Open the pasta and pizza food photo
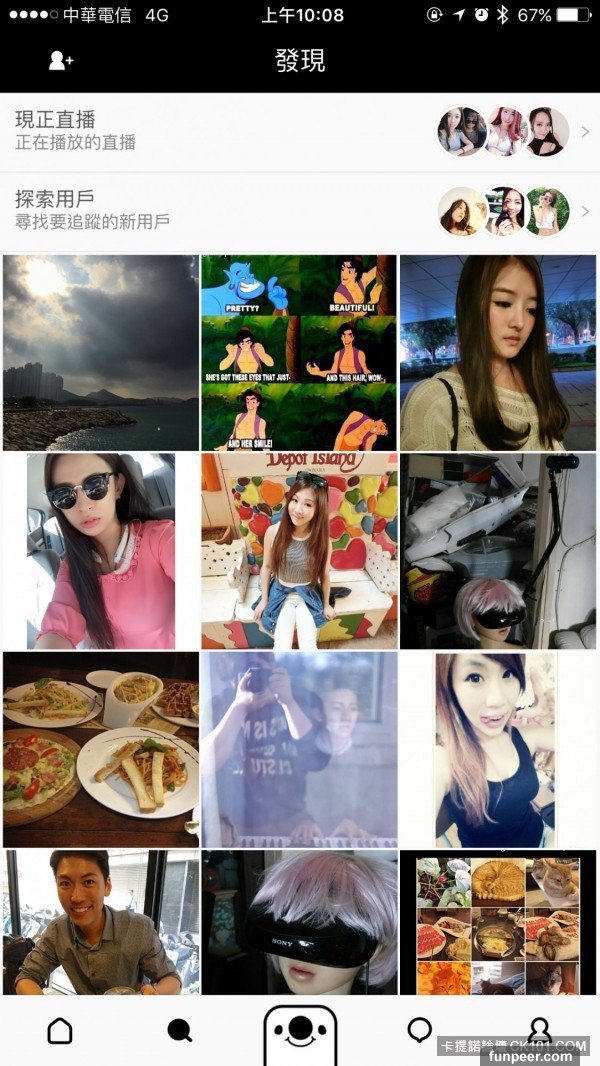The width and height of the screenshot is (600, 1066). (101, 749)
